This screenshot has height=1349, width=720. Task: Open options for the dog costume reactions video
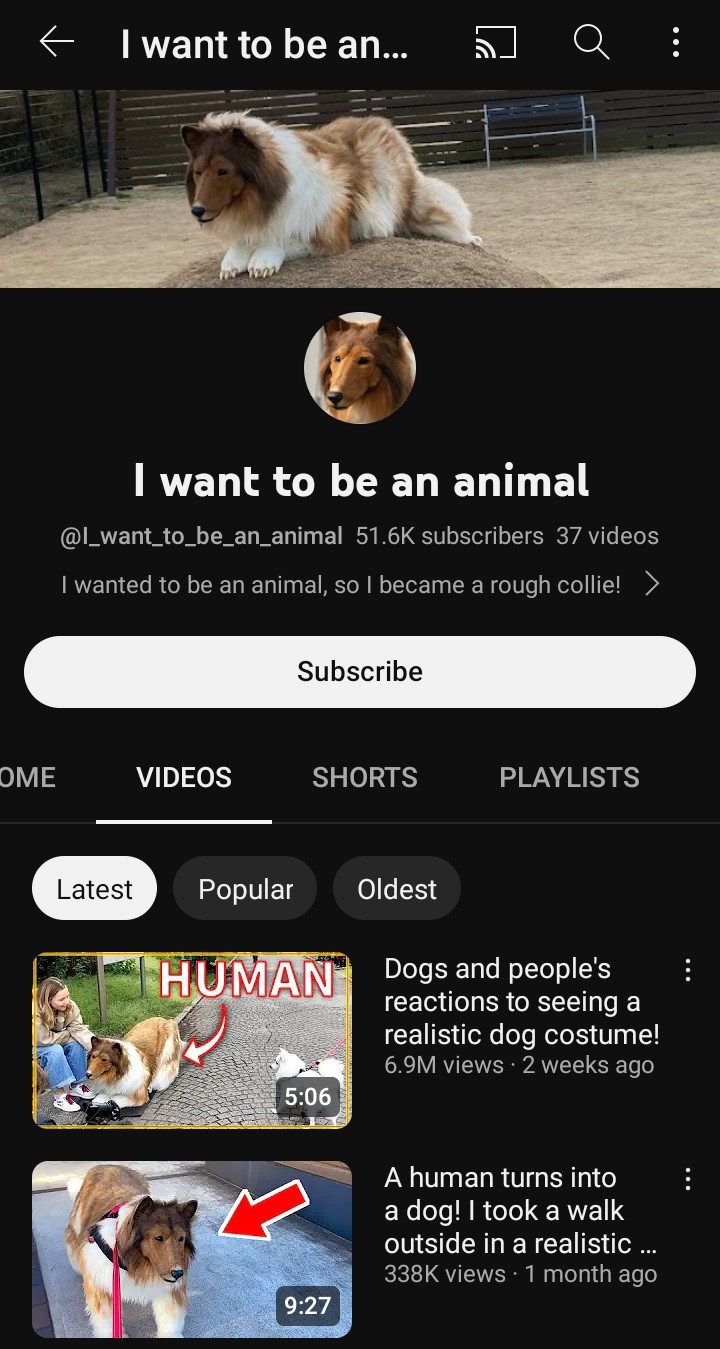[x=687, y=970]
